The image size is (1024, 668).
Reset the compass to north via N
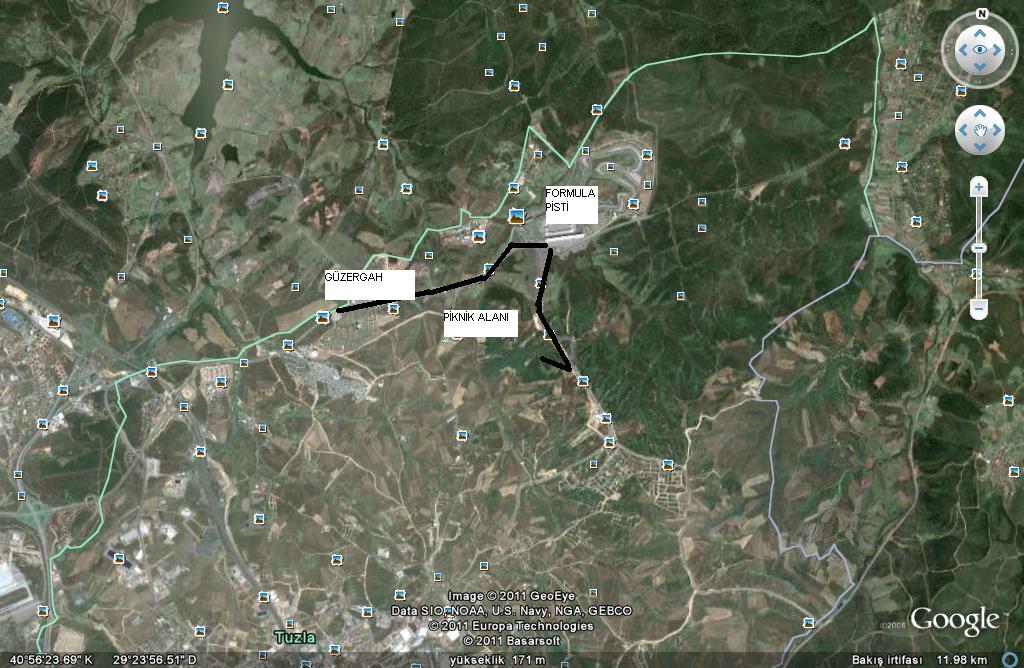(x=981, y=14)
